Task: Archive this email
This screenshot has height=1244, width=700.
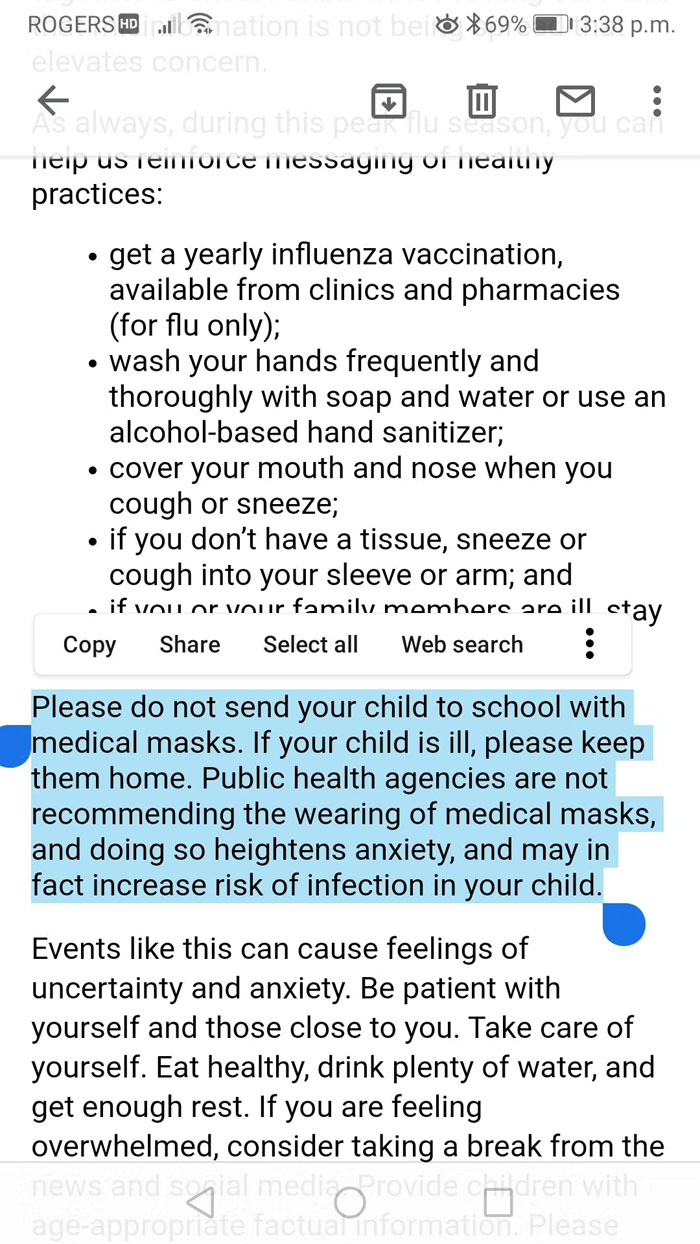Action: [388, 100]
